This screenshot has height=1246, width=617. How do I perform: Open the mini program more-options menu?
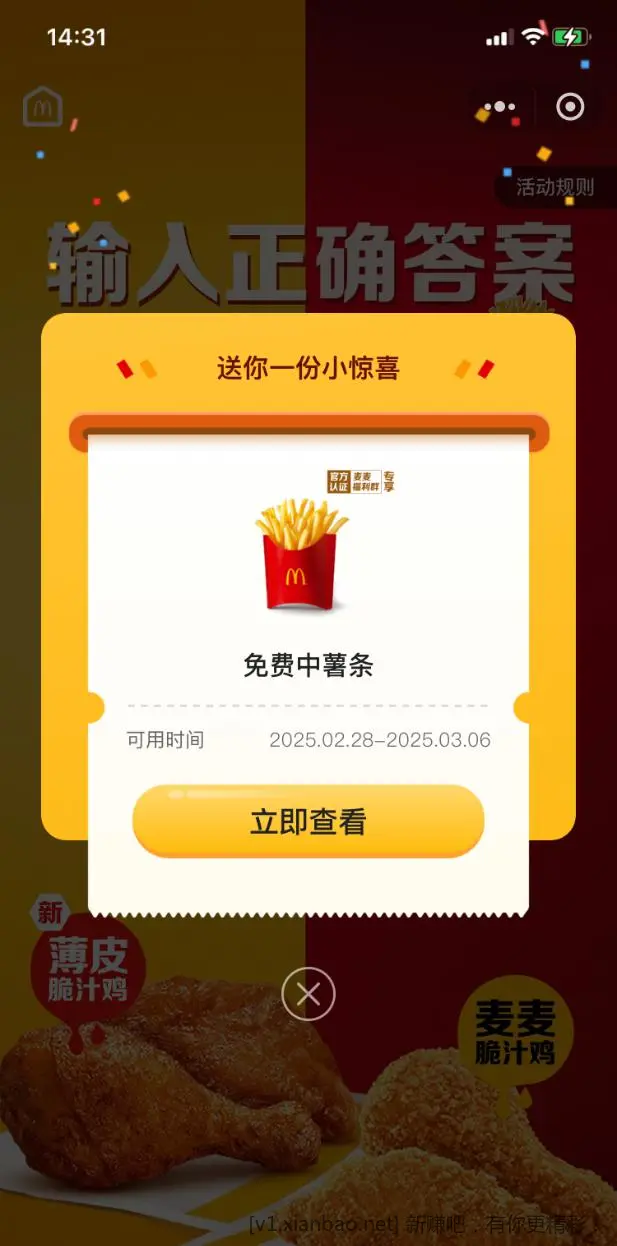(x=499, y=107)
